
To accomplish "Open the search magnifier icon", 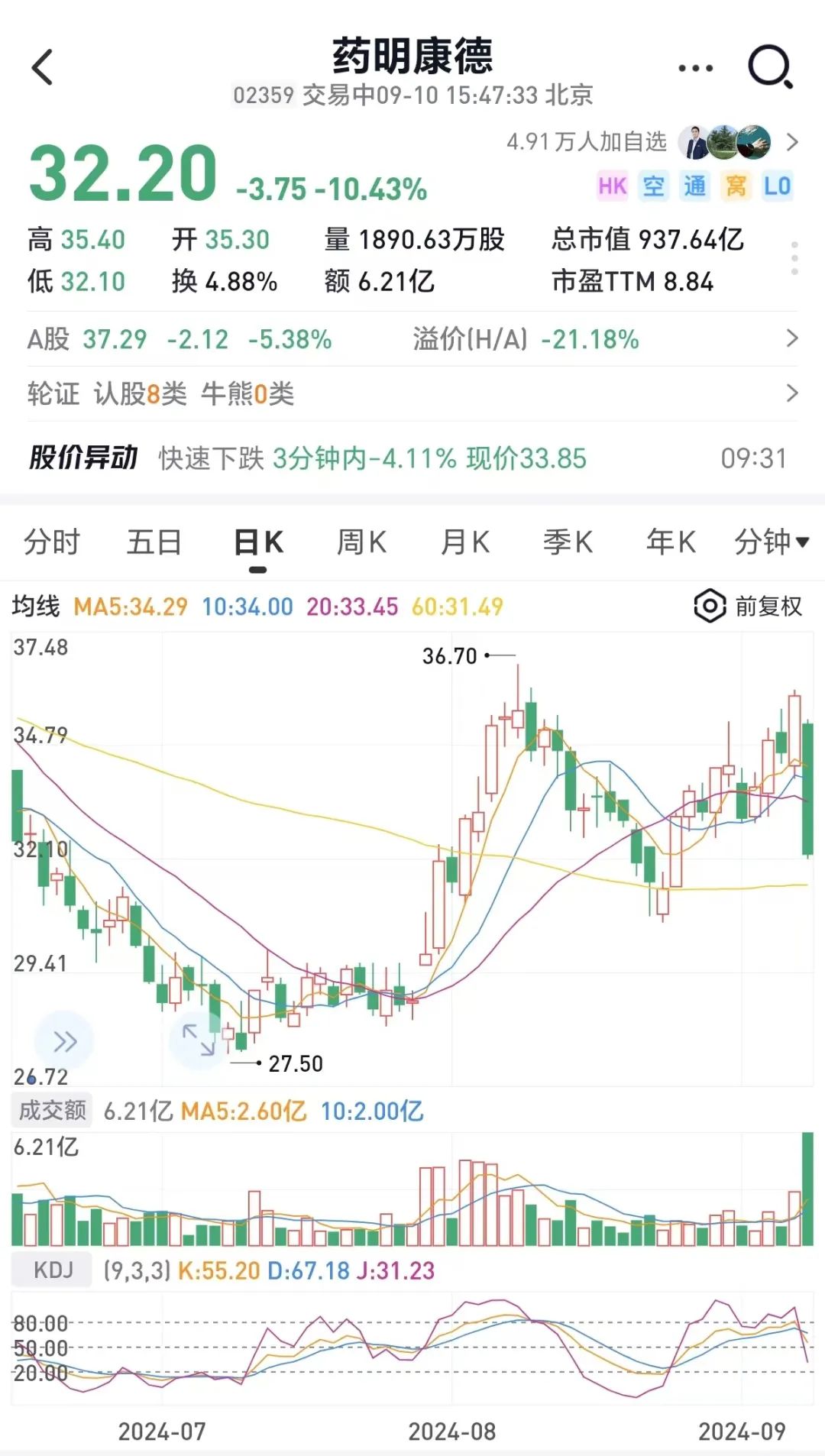I will click(x=770, y=67).
